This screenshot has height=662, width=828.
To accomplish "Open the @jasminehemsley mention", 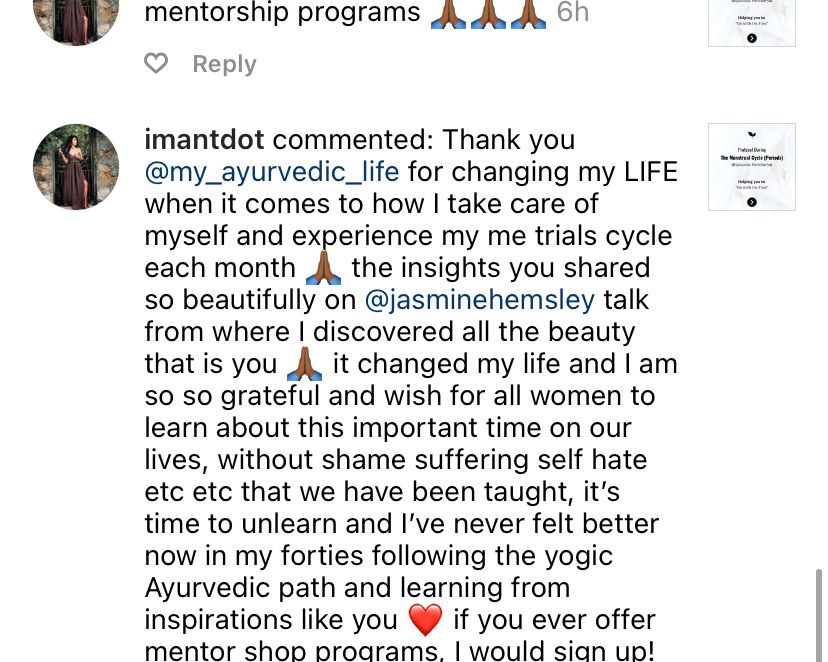I will (x=480, y=300).
